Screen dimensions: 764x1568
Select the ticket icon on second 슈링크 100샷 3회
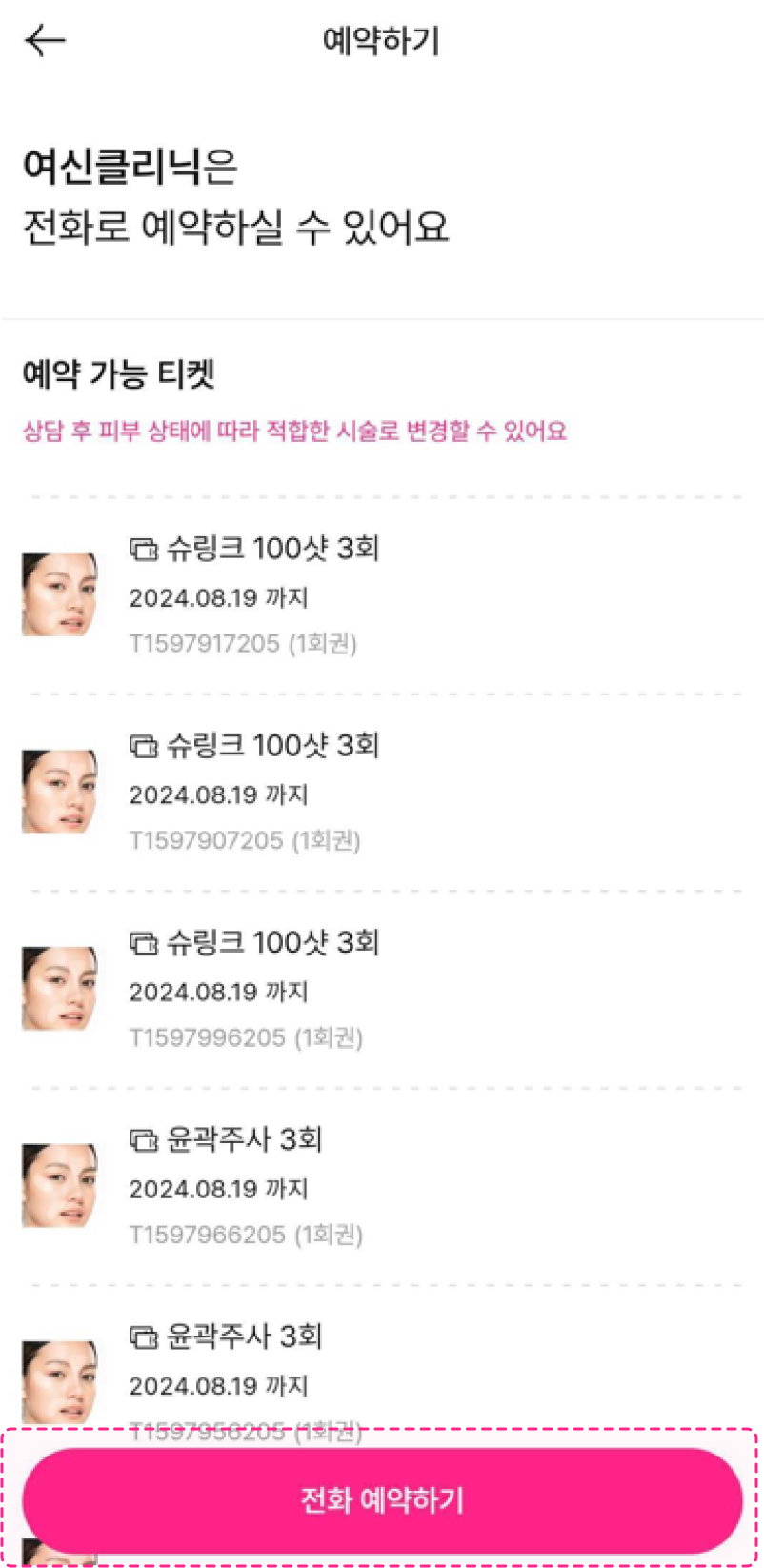coord(143,745)
